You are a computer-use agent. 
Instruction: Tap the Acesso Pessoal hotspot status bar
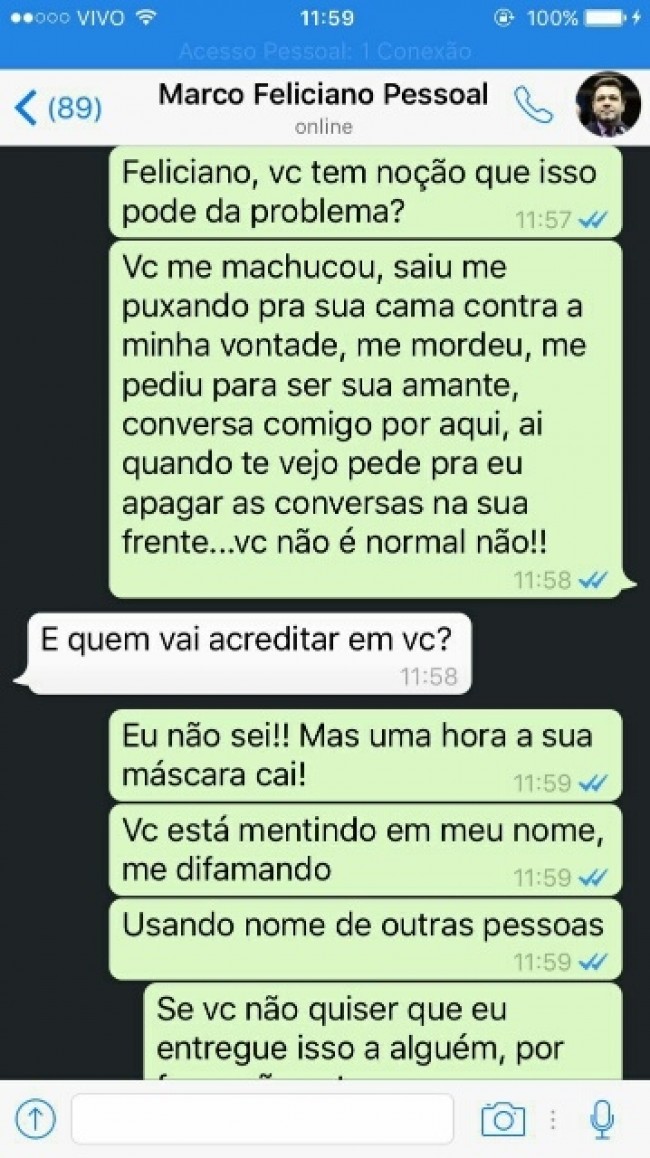325,51
